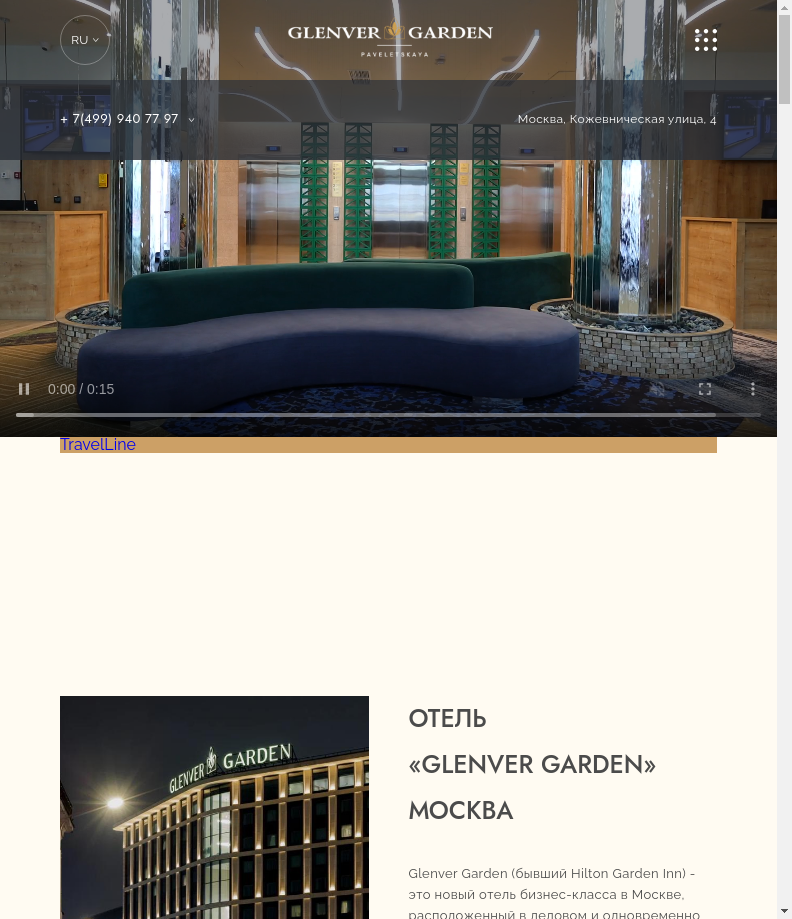Open the main menu grid icon
The height and width of the screenshot is (919, 792).
coord(706,40)
